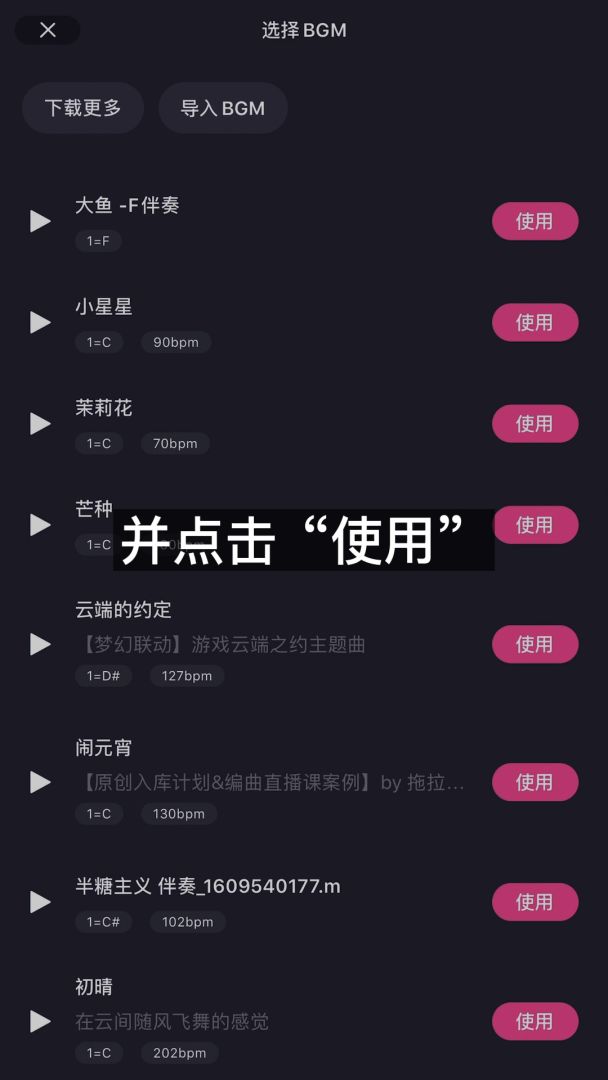Screen dimensions: 608x1080
Task: Play preview of 半糖主义 伴奏
Action: click(40, 902)
